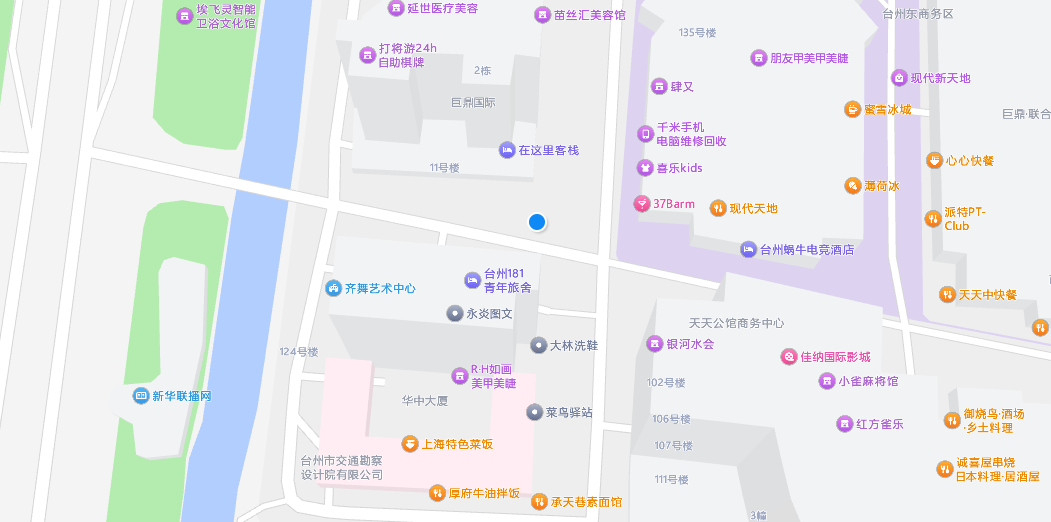
Task: Select the 现代新天地 shopping marker
Action: (899, 78)
